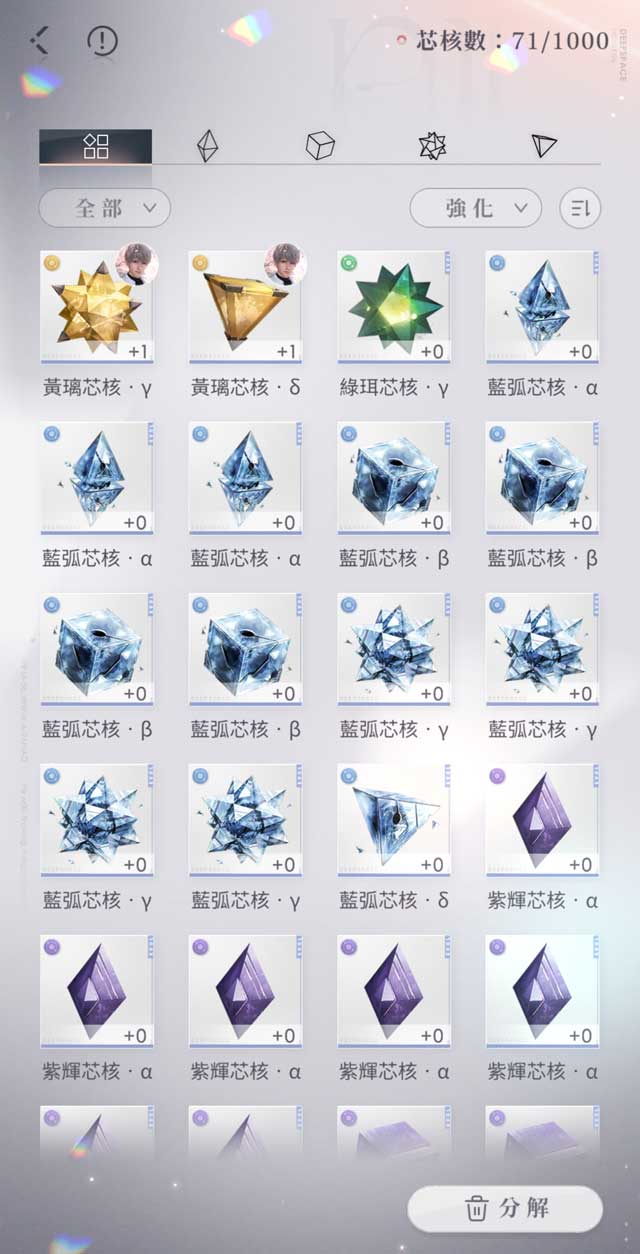The height and width of the screenshot is (1254, 640).
Task: Switch to the cube-shaped core tab
Action: (x=319, y=146)
